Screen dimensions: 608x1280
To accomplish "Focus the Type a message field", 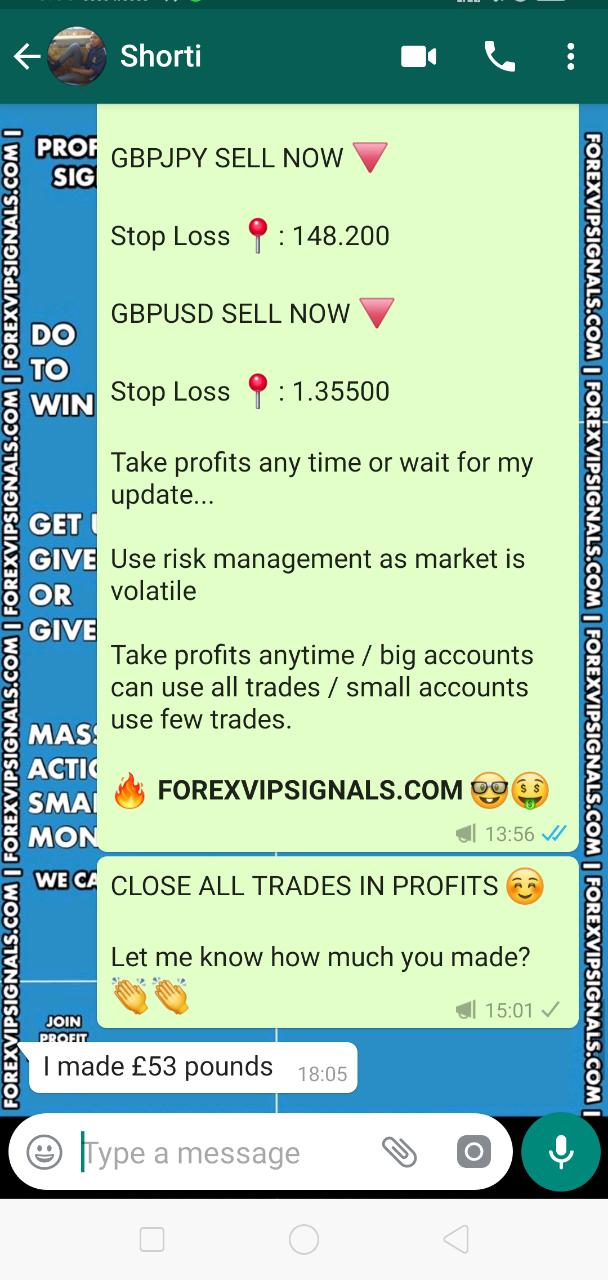I will (220, 1152).
